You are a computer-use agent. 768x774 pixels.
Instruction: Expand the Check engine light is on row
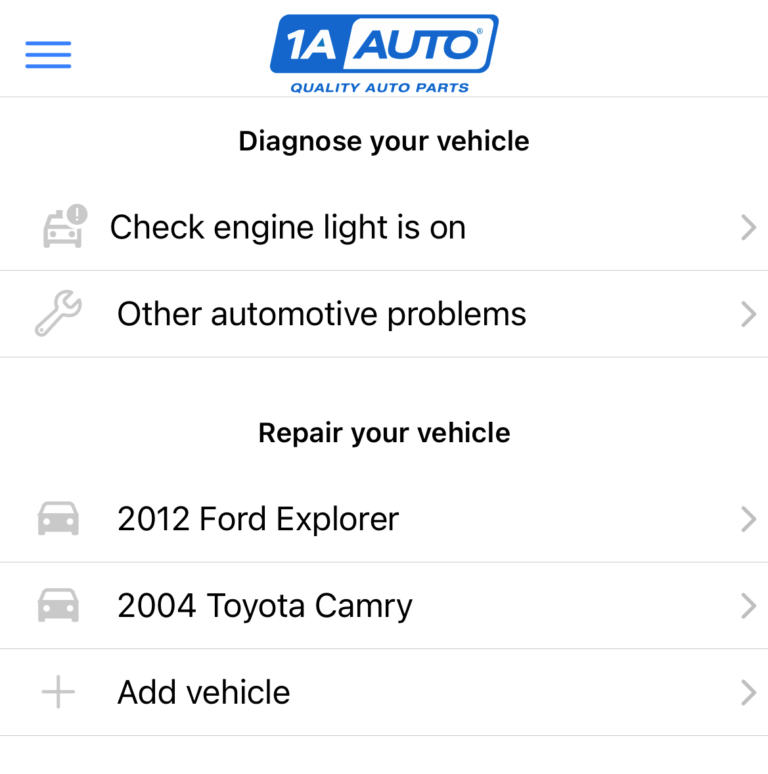748,227
